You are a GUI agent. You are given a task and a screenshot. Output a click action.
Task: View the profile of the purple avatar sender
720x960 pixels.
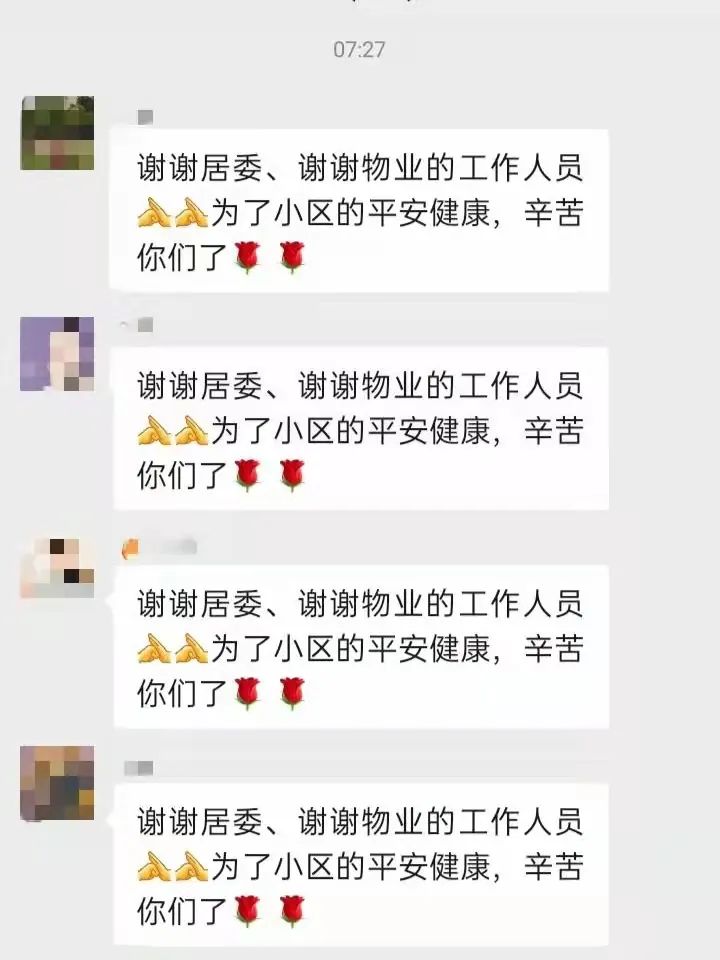pyautogui.click(x=57, y=354)
